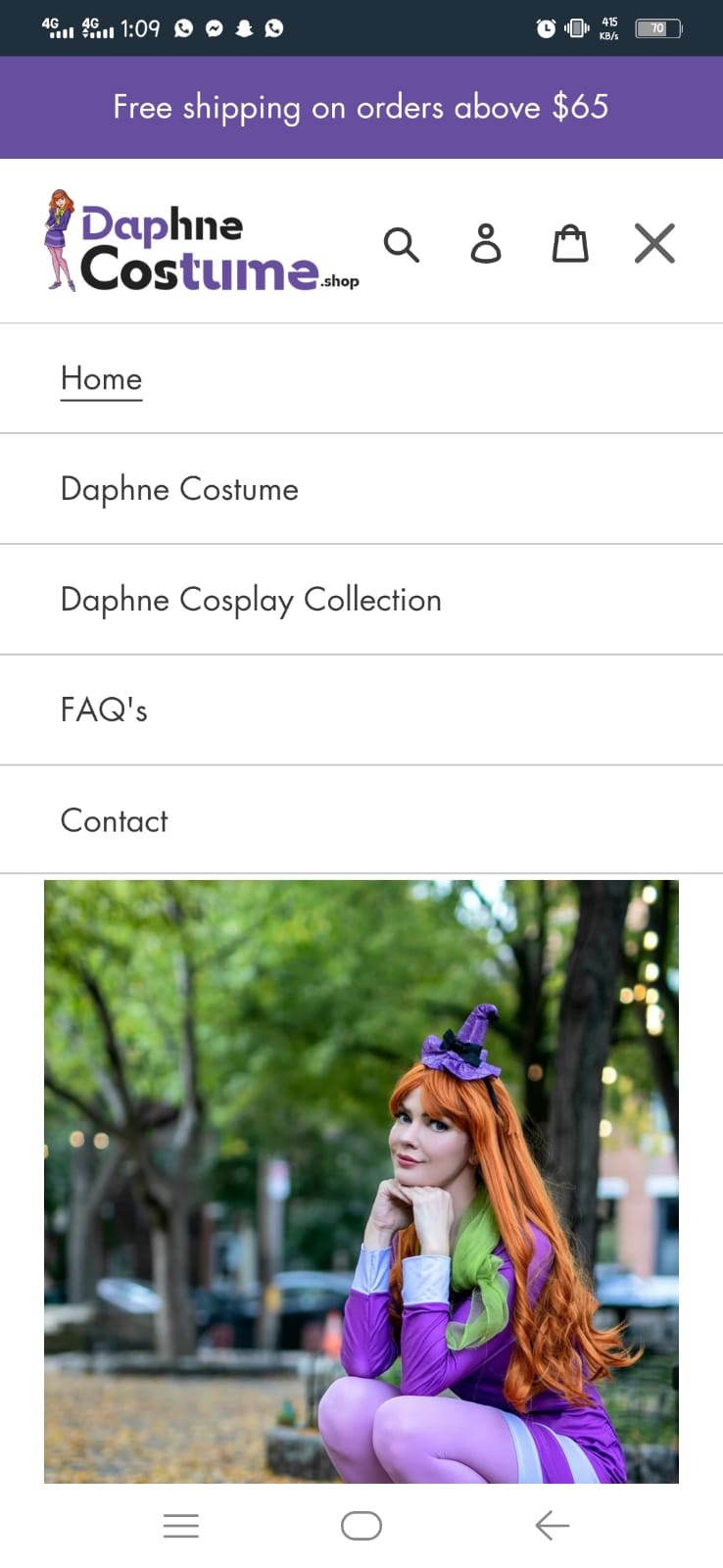
Task: Browse the Daphne Cosplay Collection
Action: coord(251,599)
